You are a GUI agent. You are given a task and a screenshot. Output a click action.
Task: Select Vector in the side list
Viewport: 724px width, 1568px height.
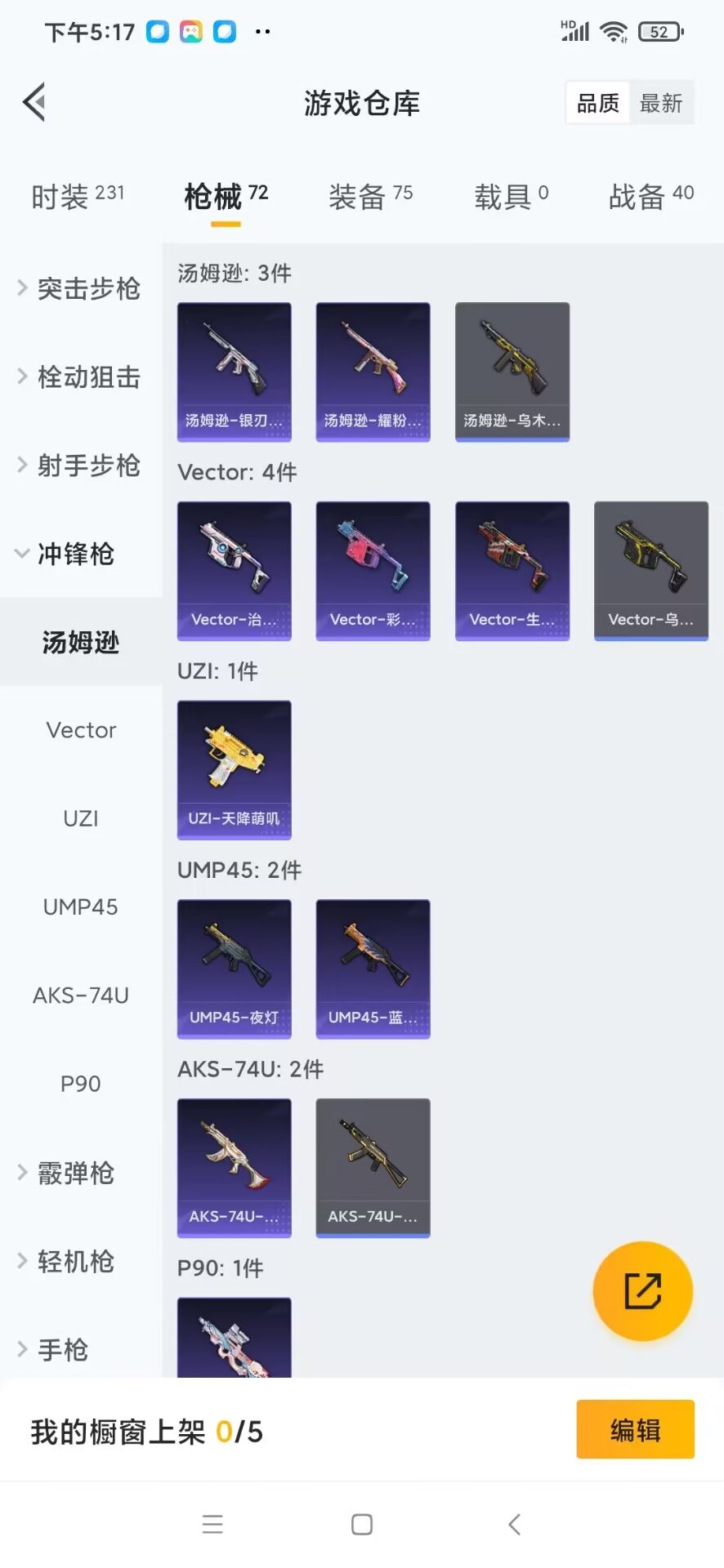pyautogui.click(x=81, y=730)
